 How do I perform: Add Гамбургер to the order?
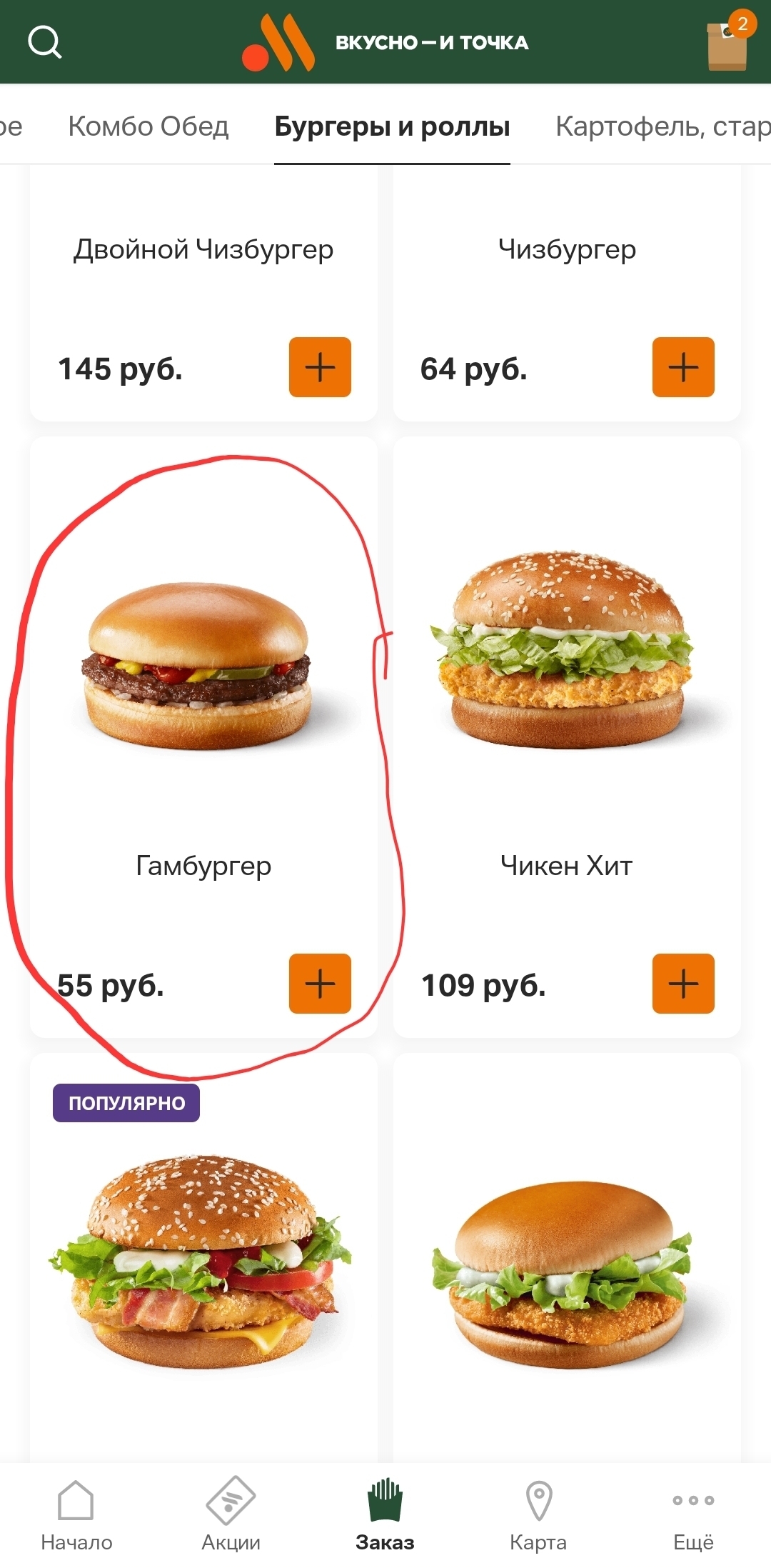tap(320, 984)
